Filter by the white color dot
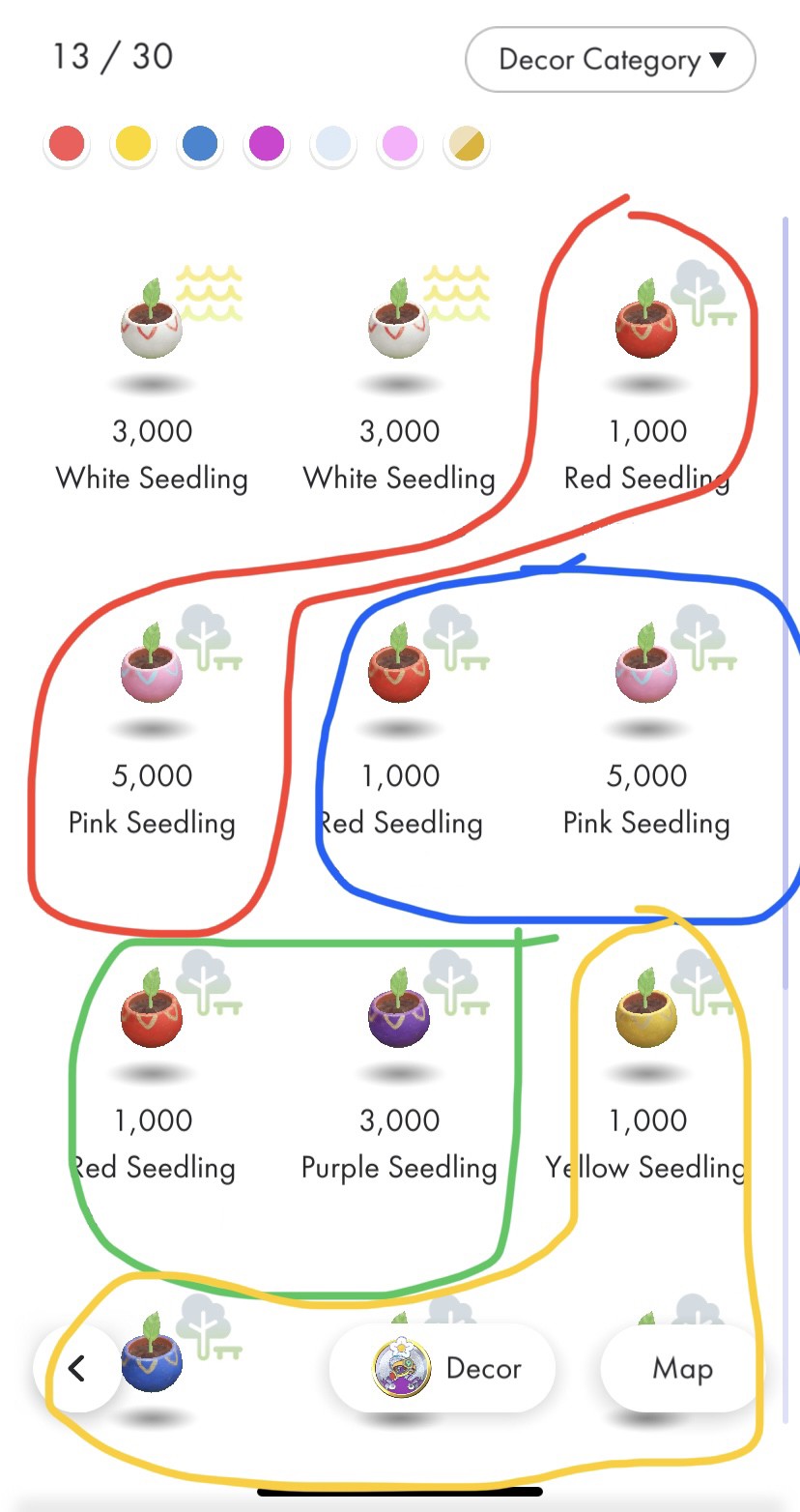 click(333, 145)
